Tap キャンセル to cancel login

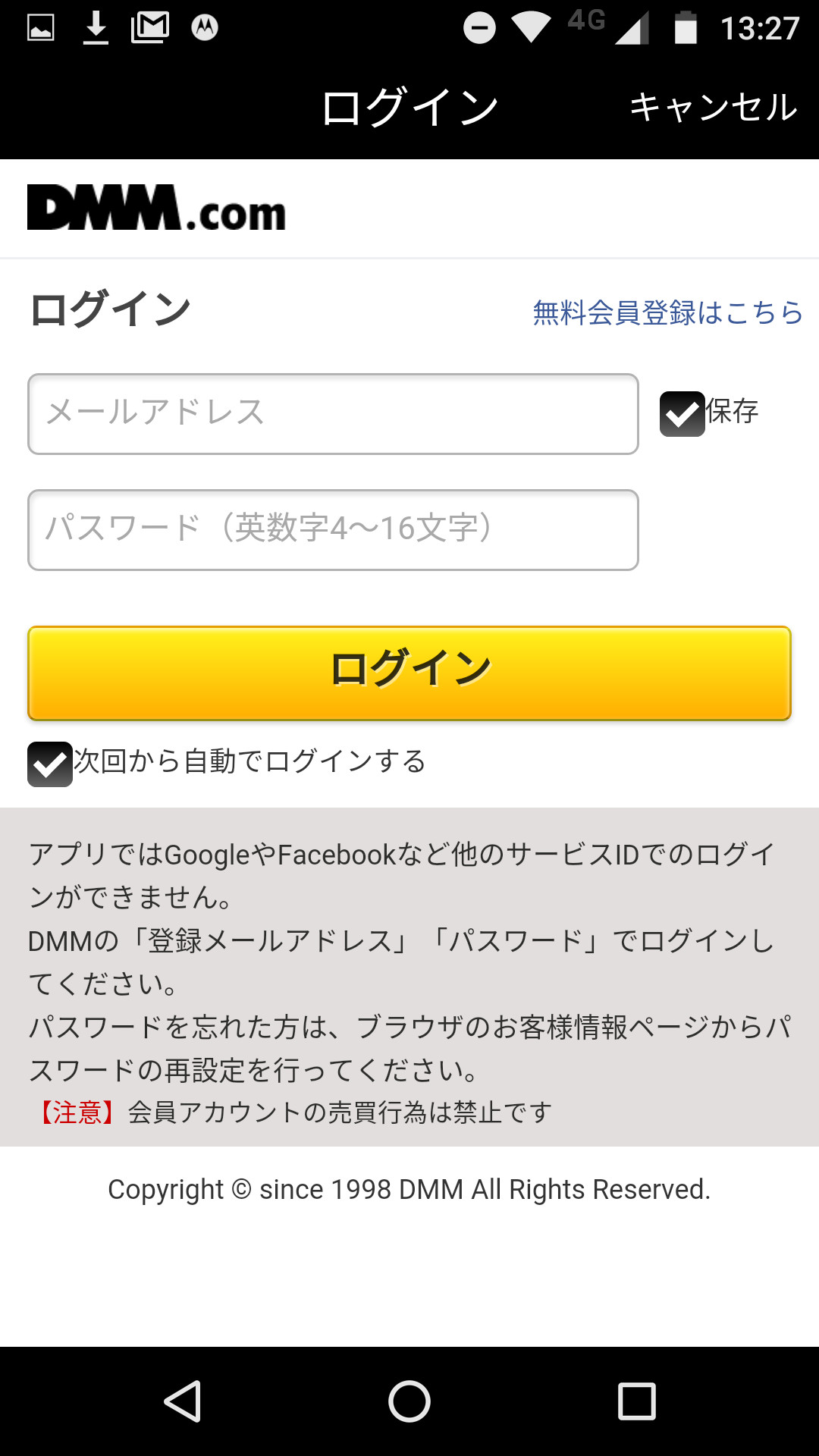(714, 107)
